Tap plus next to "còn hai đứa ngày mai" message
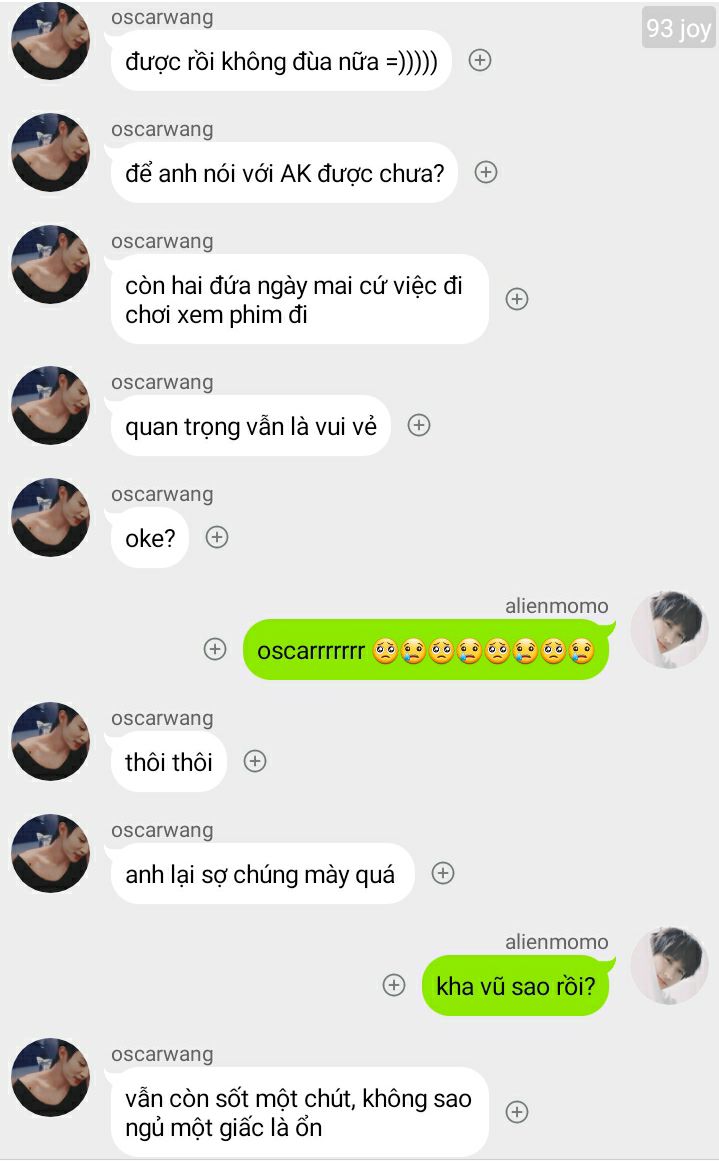 517,299
